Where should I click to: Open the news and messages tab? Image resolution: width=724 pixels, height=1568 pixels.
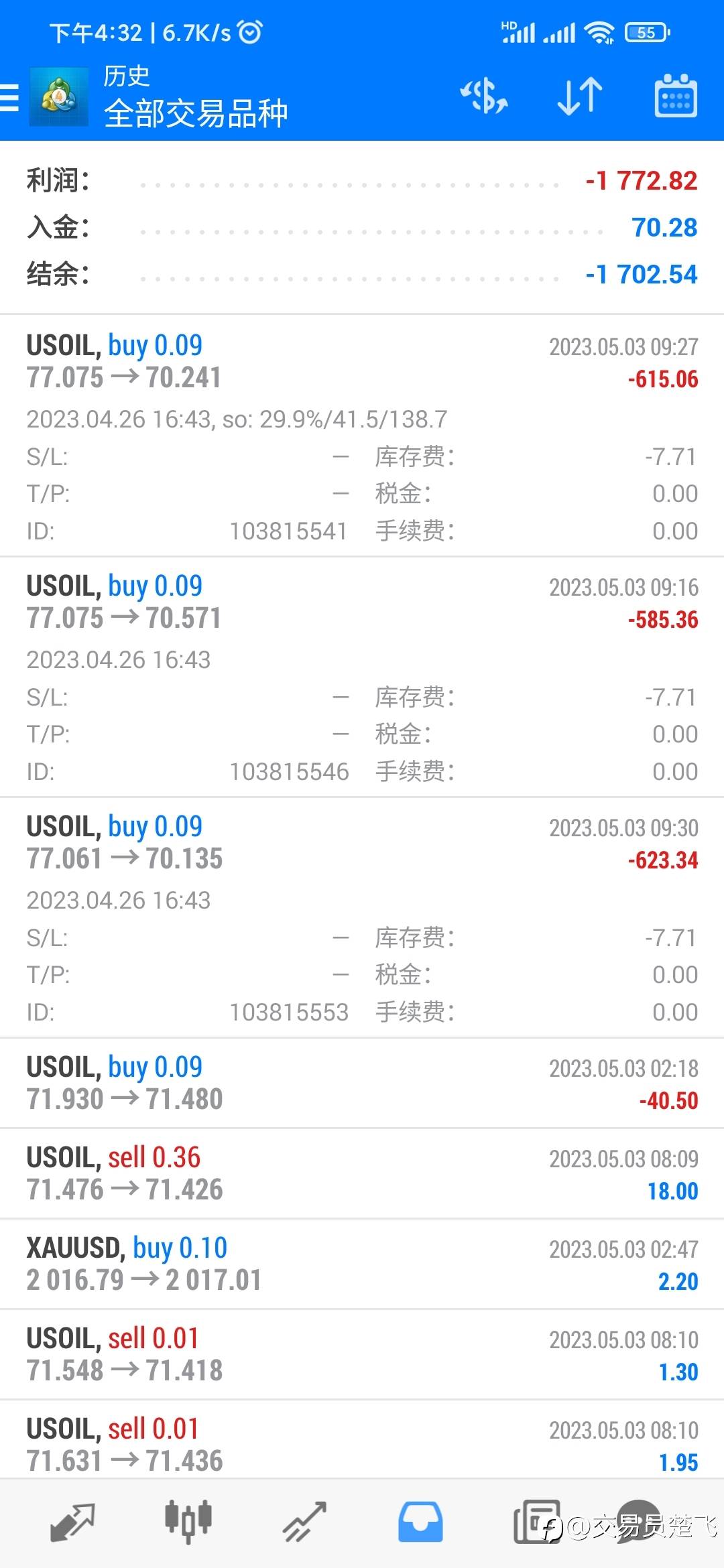[536, 1522]
